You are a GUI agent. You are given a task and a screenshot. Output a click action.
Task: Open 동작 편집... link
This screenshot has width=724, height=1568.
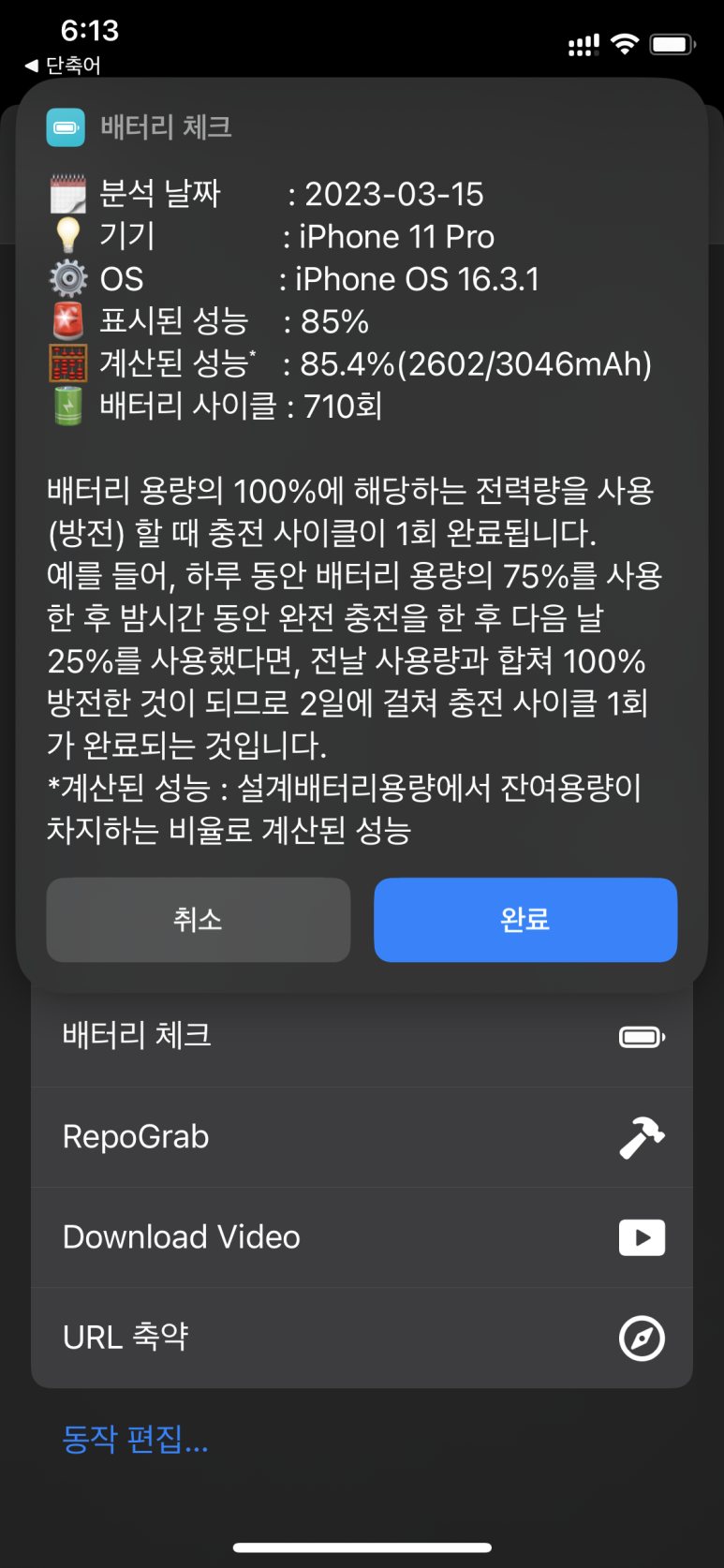[x=135, y=1438]
